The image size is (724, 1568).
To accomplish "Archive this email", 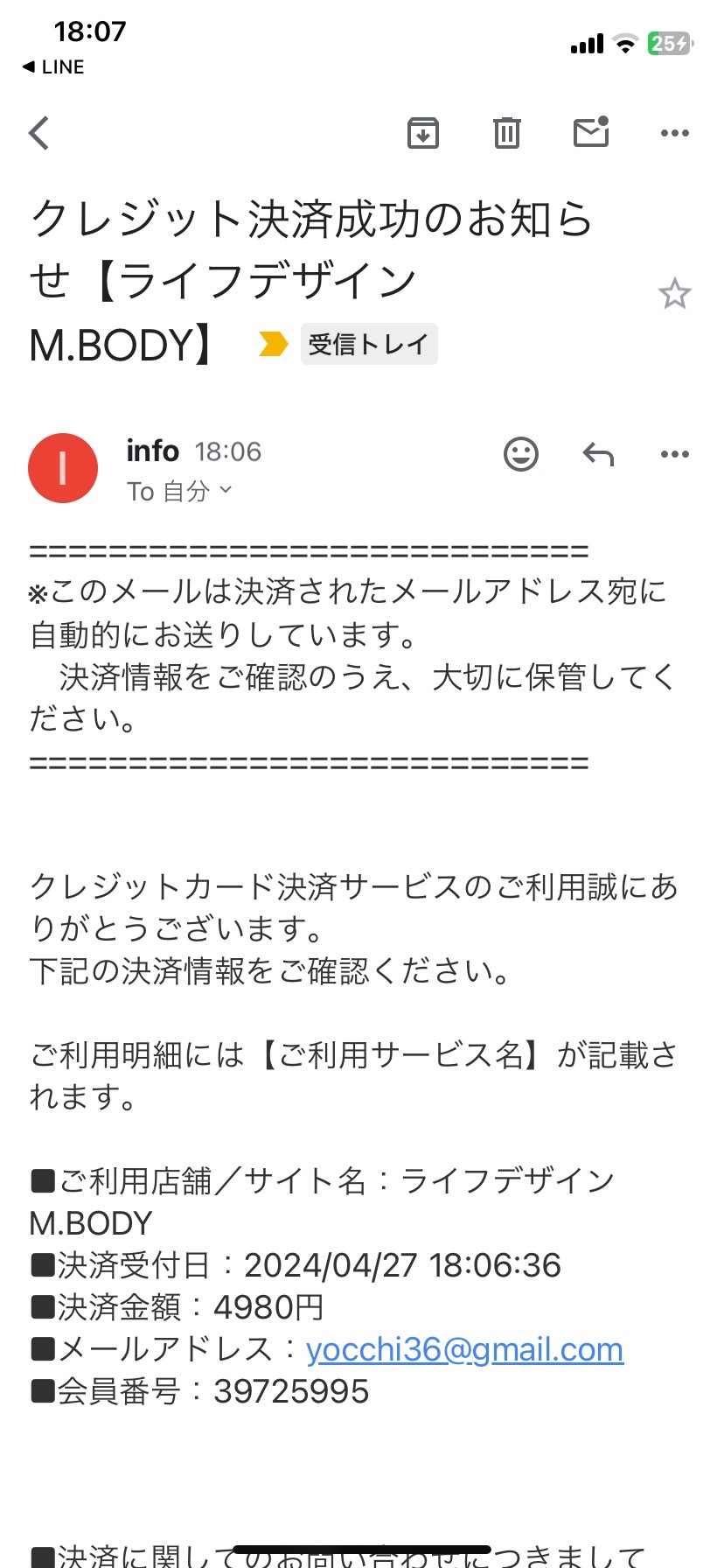I will [x=423, y=133].
